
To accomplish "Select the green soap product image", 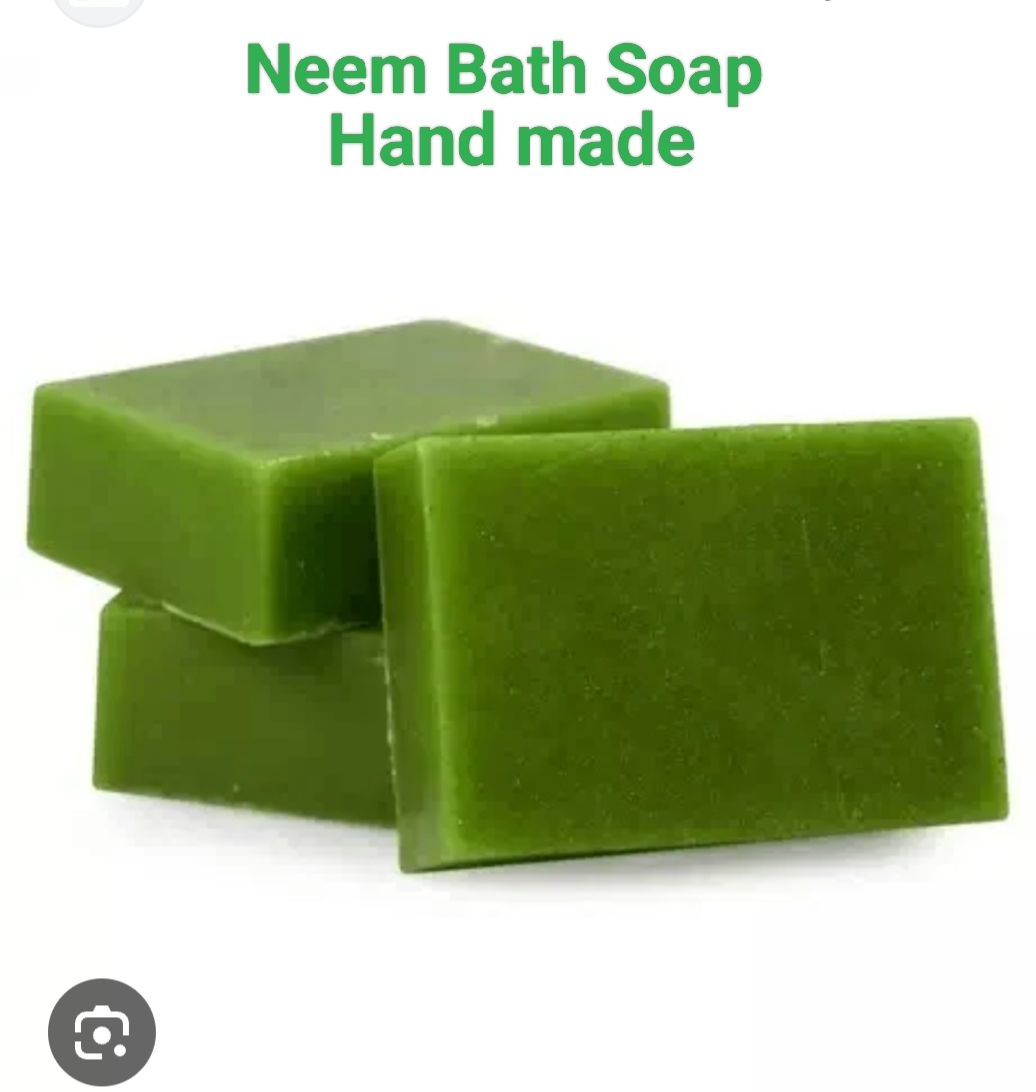I will point(500,600).
